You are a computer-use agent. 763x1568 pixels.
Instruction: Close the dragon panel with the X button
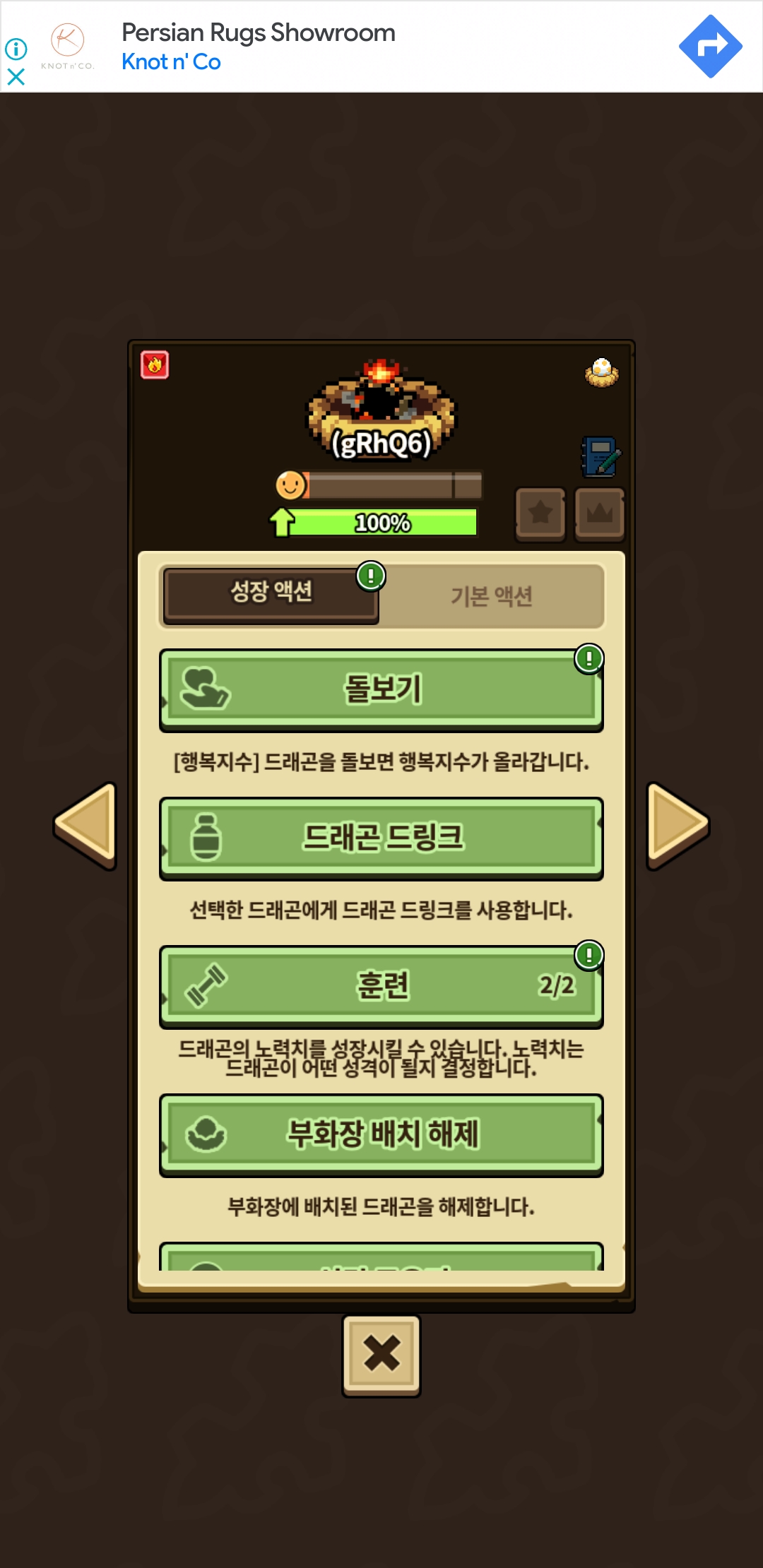[381, 1355]
